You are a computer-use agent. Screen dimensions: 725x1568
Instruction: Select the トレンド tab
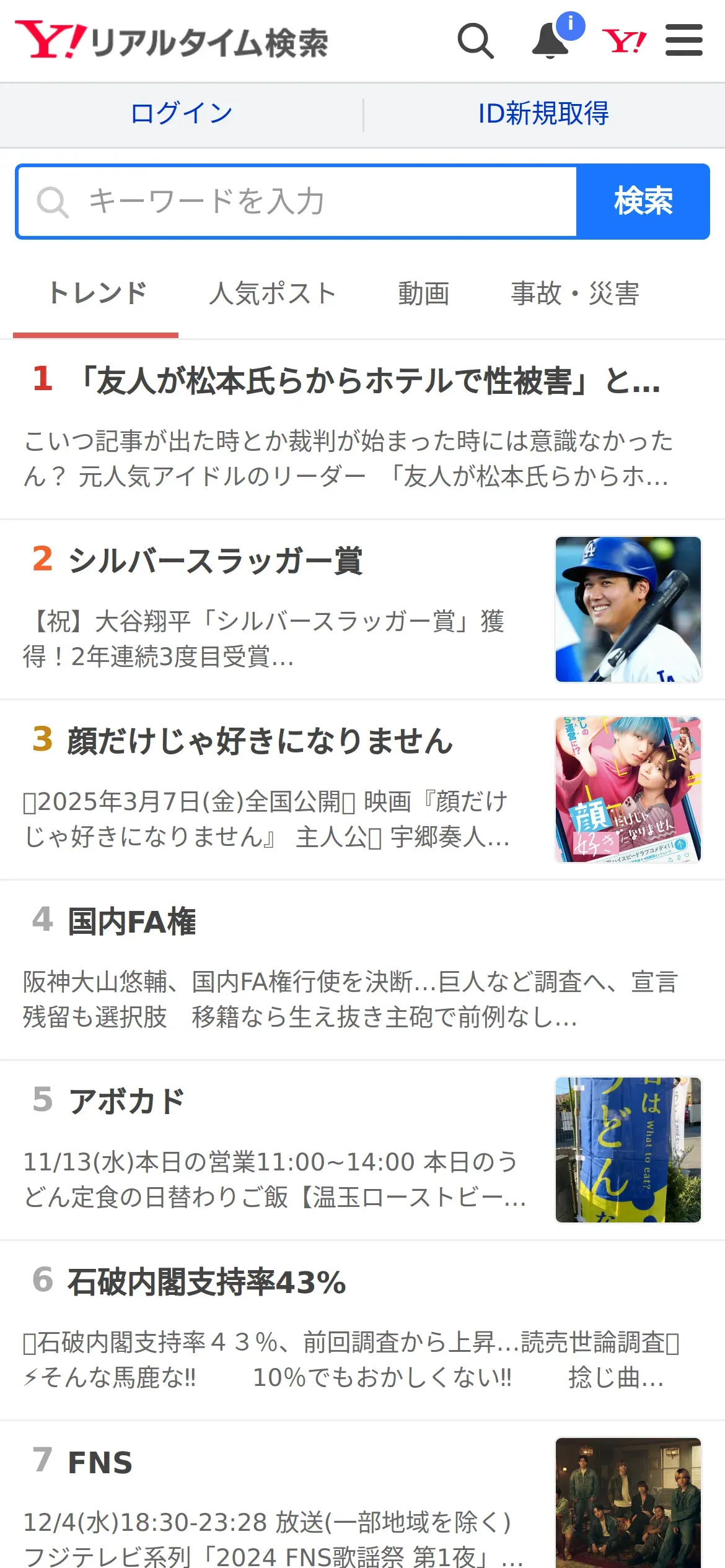click(97, 294)
